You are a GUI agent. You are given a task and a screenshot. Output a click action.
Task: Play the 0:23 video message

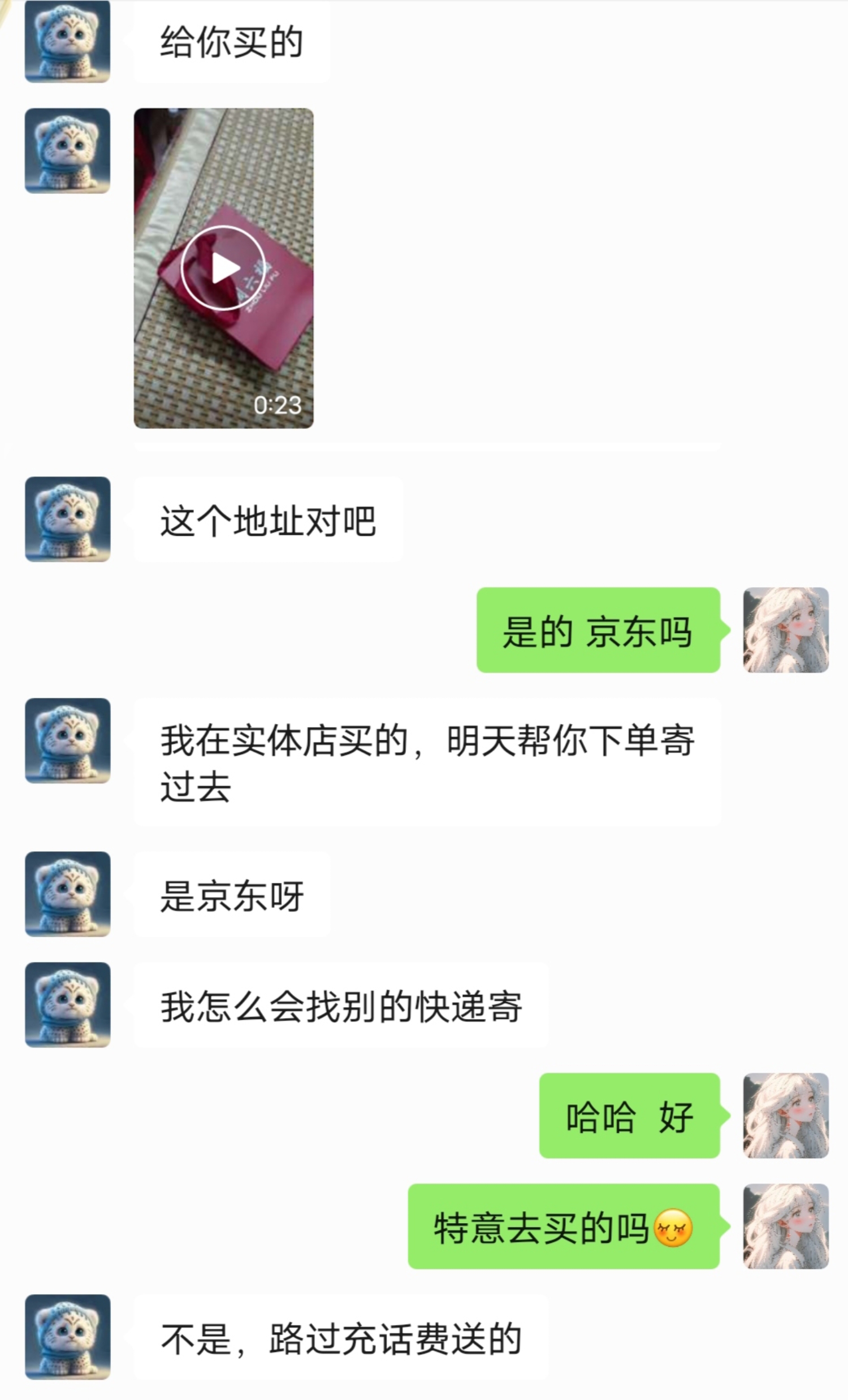pos(223,268)
